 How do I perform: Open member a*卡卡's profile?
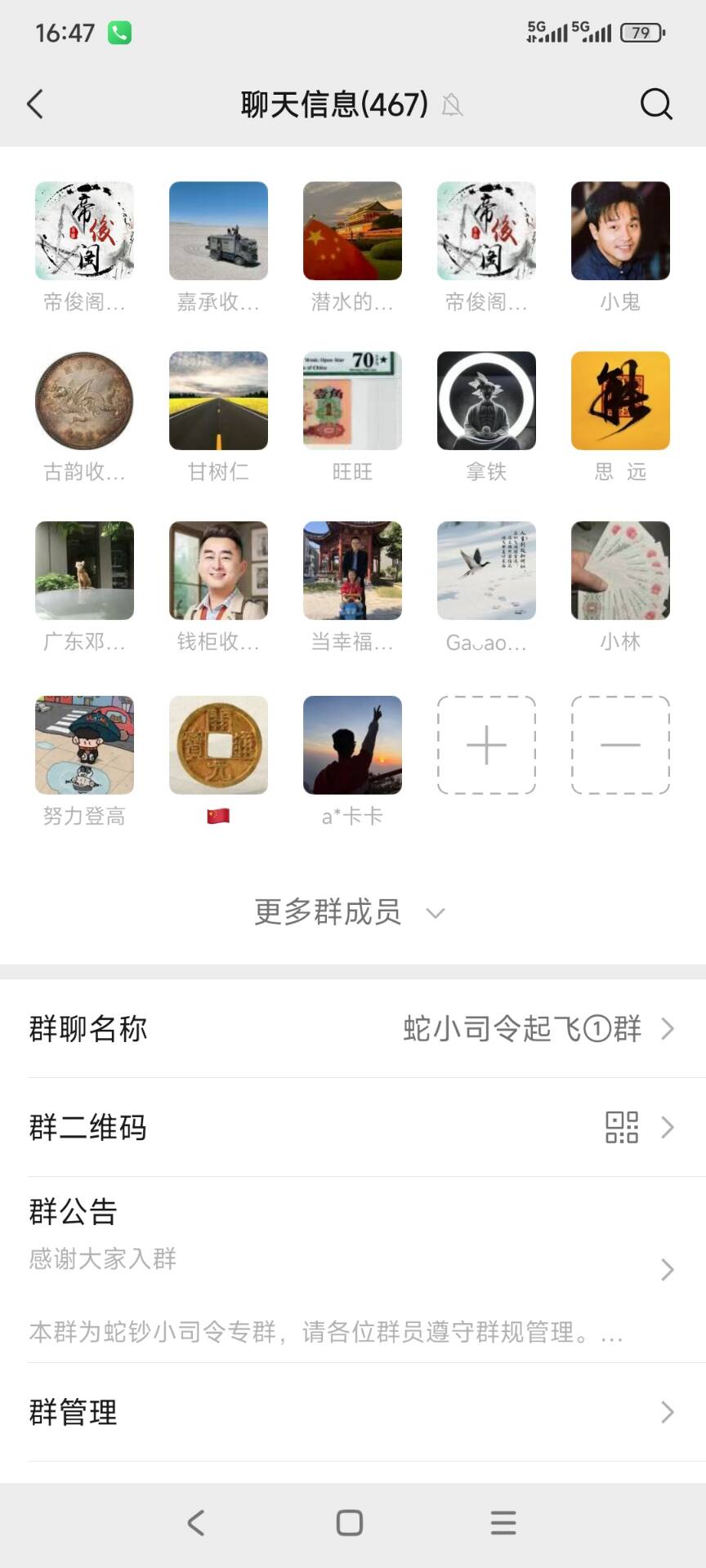point(352,745)
